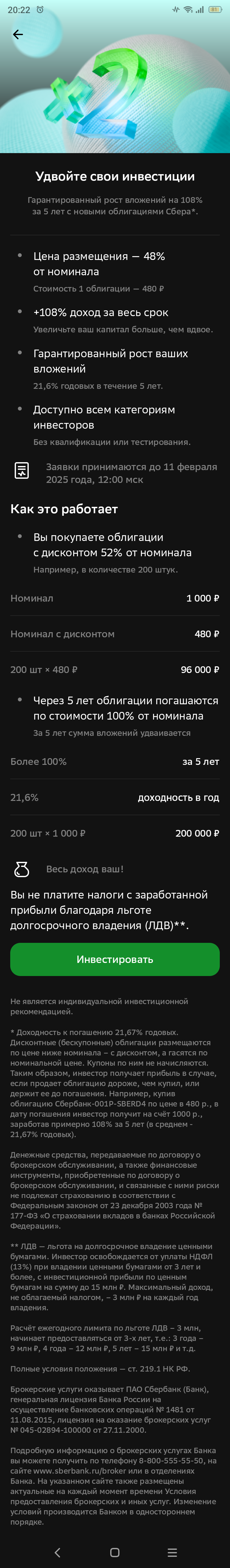Viewport: 230px width, 1568px height.
Task: Open the recent apps menu
Action: point(172,1551)
